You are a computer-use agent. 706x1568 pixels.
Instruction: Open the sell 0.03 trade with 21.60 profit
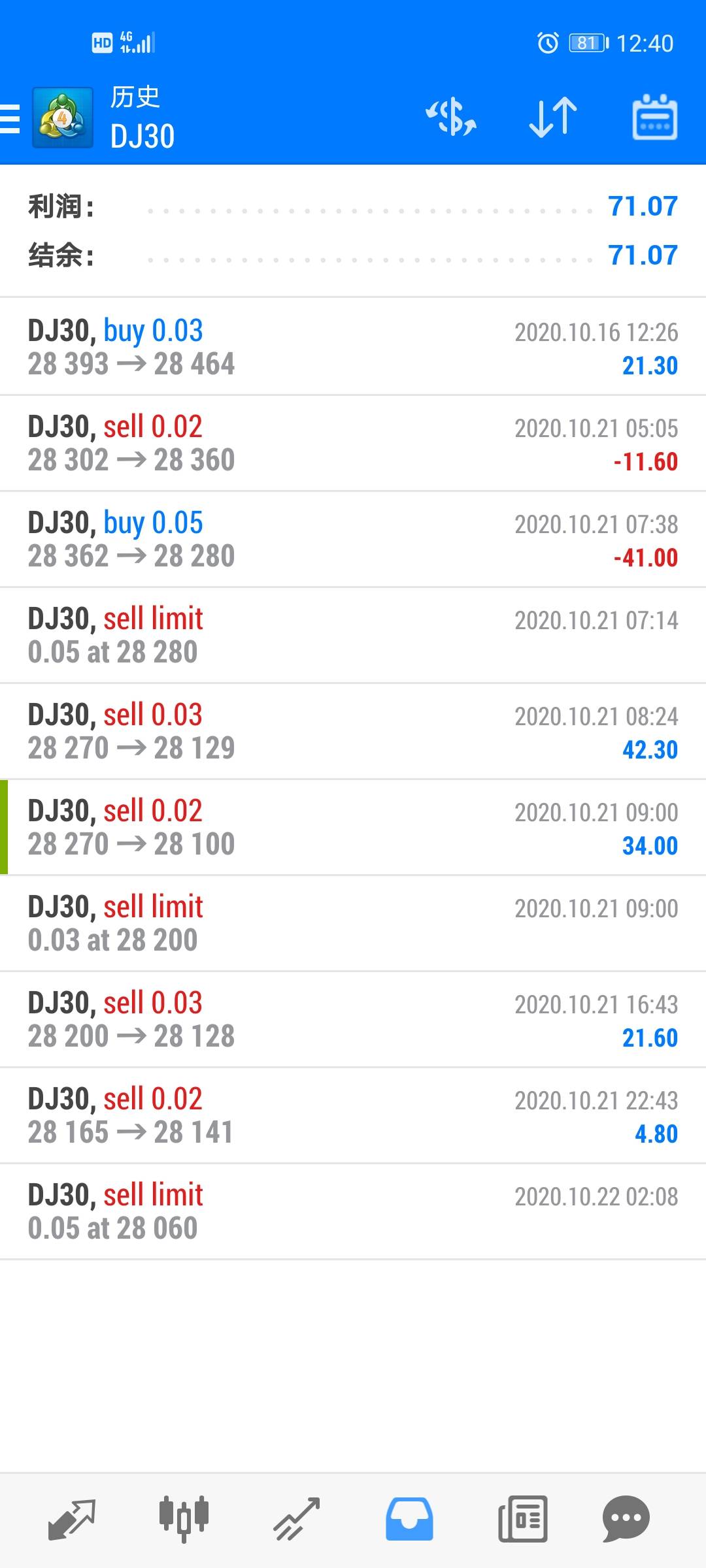tap(353, 1019)
